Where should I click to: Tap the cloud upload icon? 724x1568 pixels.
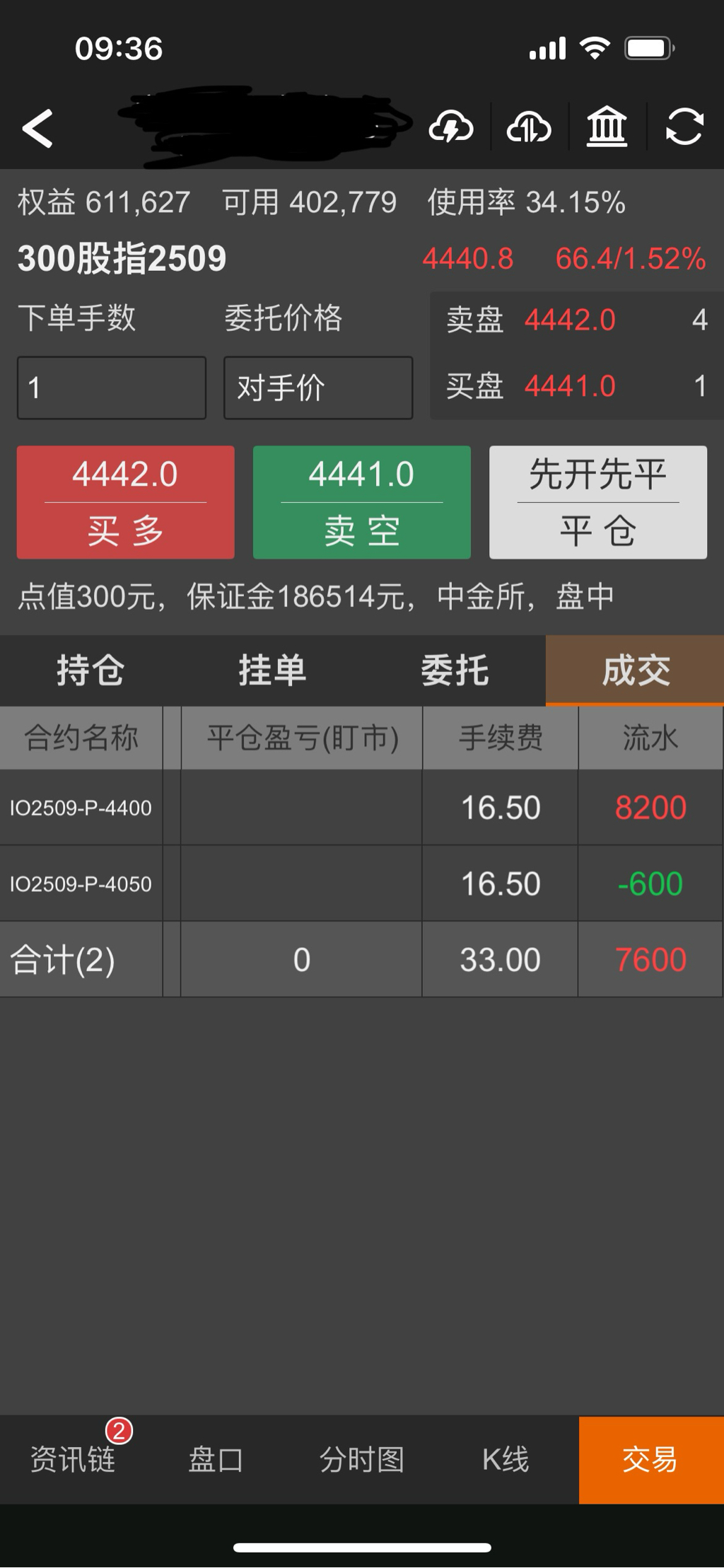[x=529, y=127]
